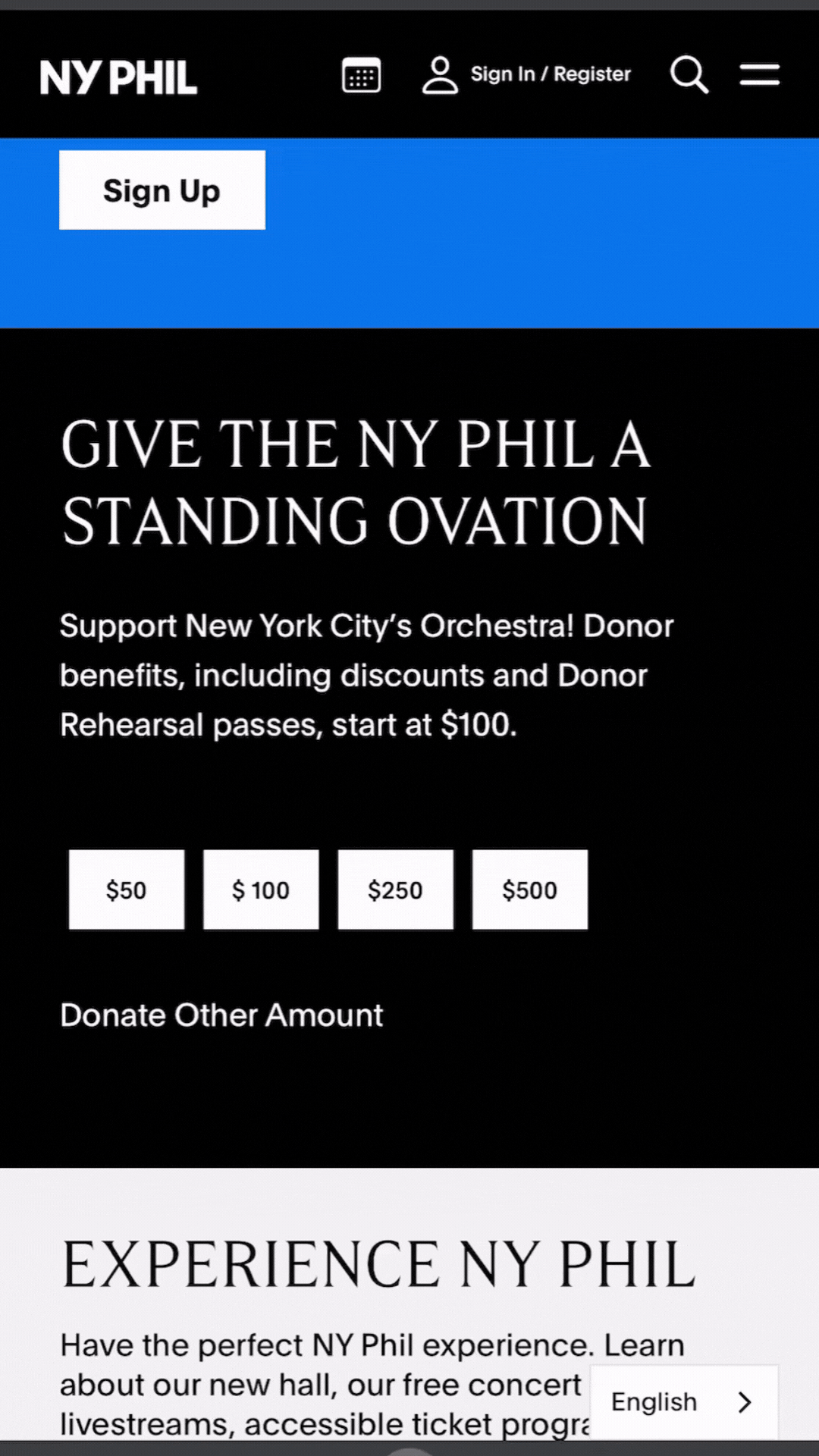Screen dimensions: 819x1456
Task: Open the hamburger menu
Action: tap(759, 75)
